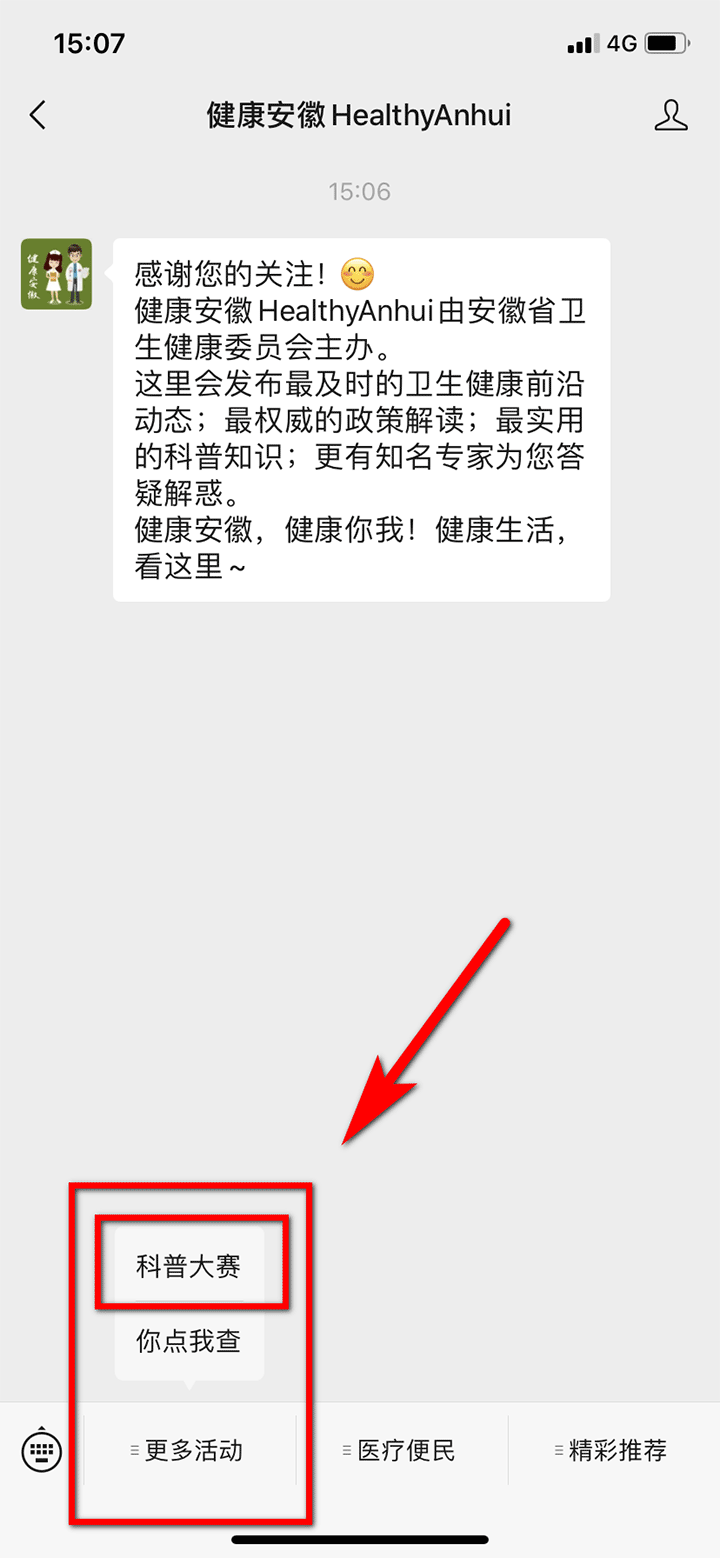Open the account profile icon
720x1558 pixels.
[671, 115]
